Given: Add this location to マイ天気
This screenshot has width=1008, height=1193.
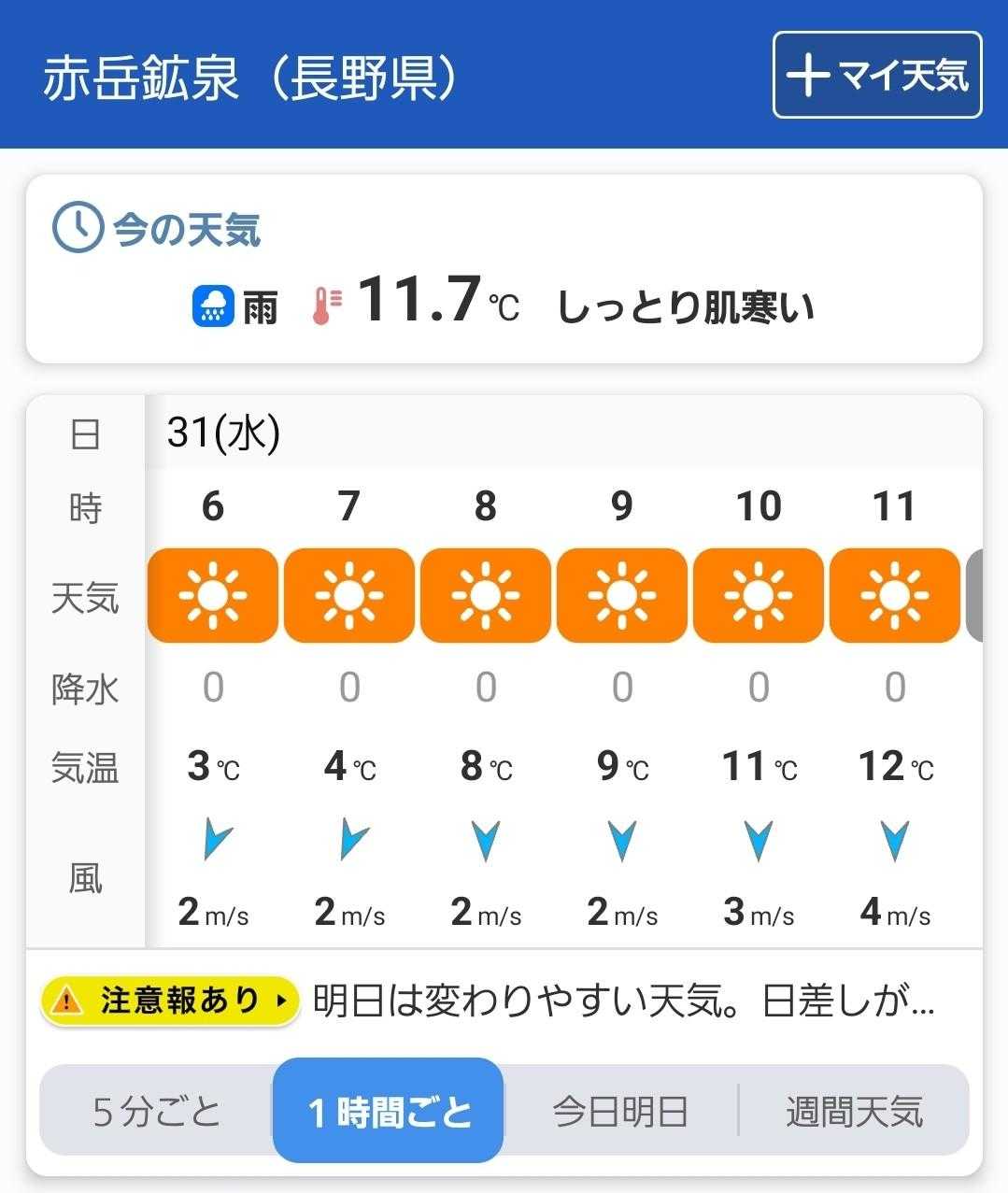Looking at the screenshot, I should pyautogui.click(x=876, y=75).
